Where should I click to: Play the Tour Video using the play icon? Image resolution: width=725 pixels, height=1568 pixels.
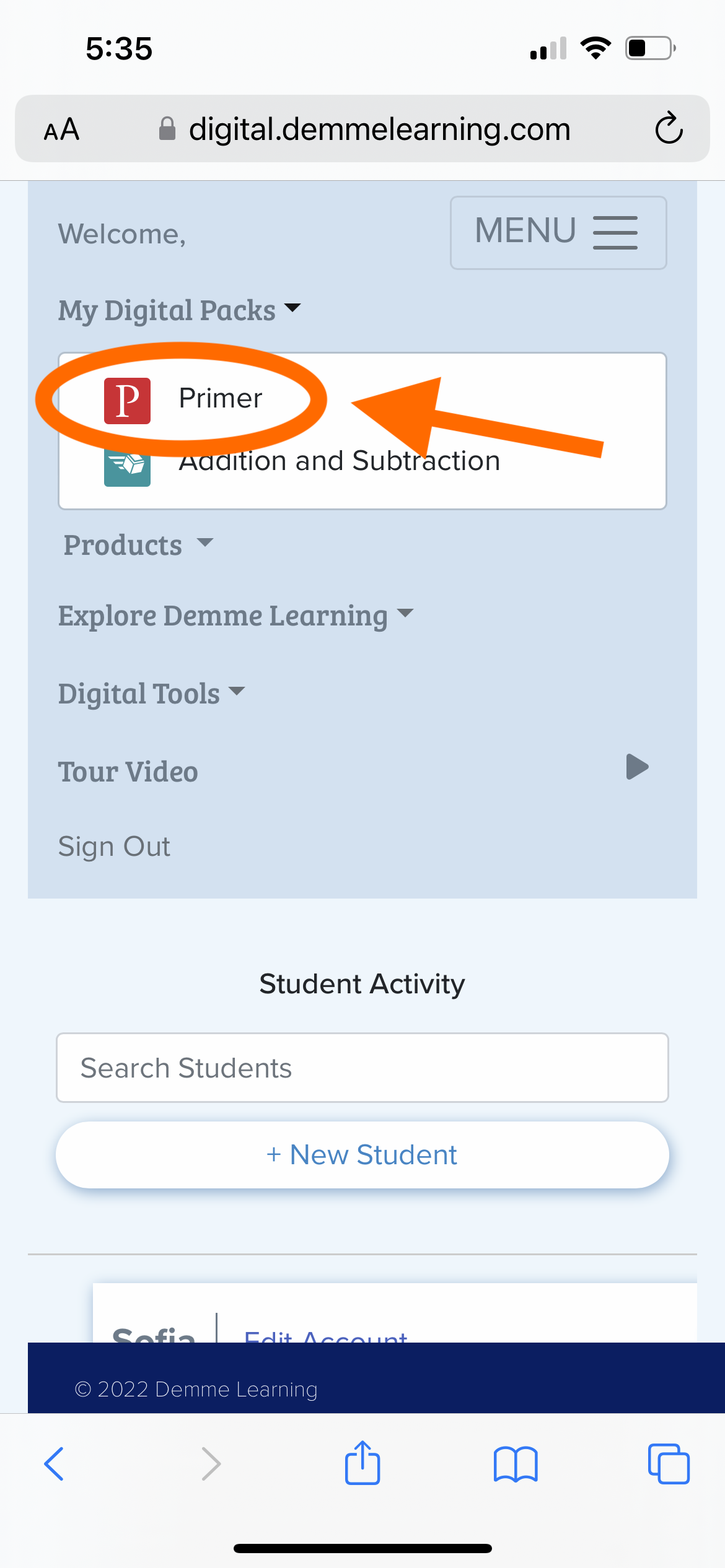[x=637, y=767]
